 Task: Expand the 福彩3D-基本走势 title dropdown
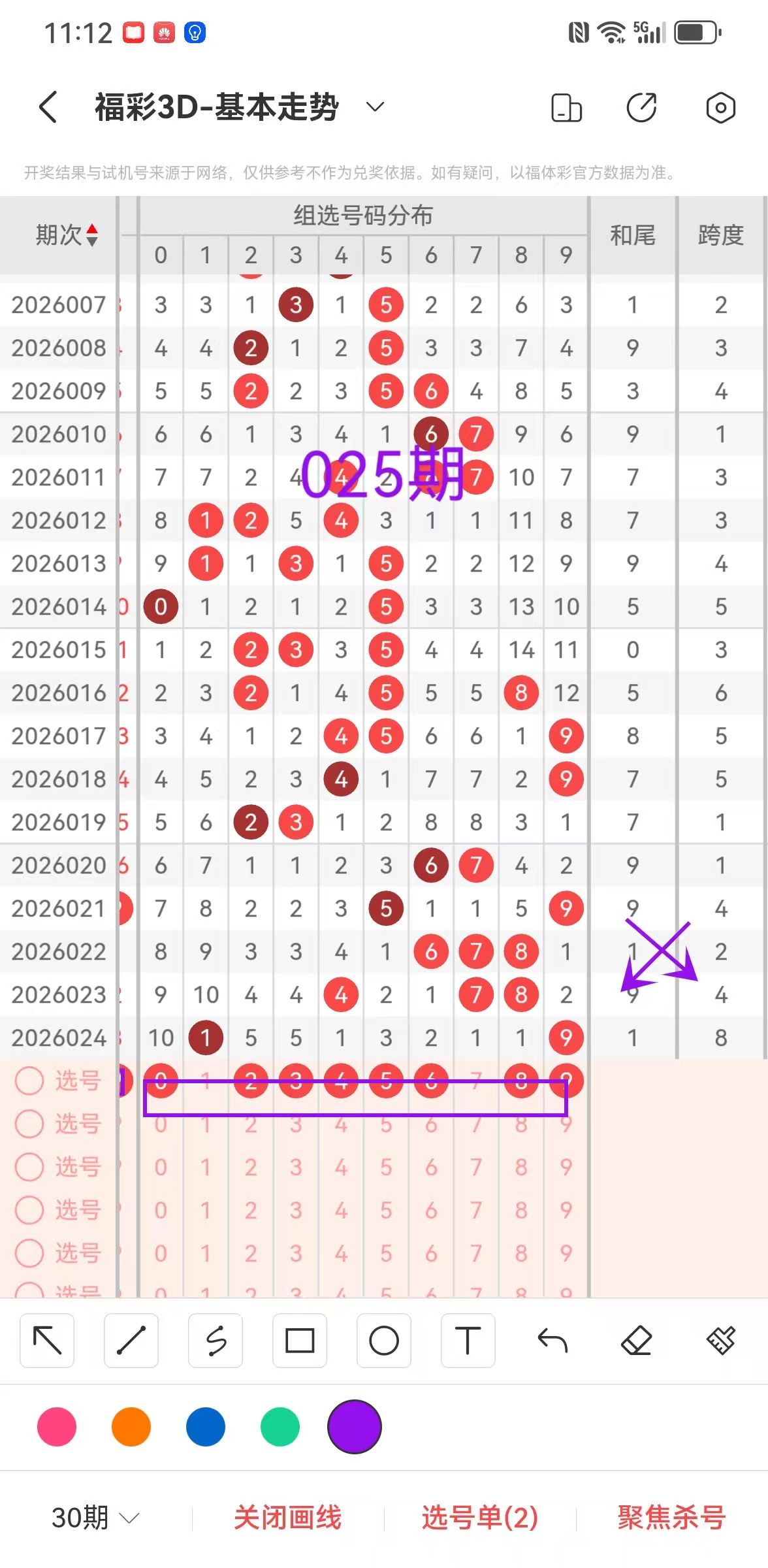pyautogui.click(x=375, y=106)
